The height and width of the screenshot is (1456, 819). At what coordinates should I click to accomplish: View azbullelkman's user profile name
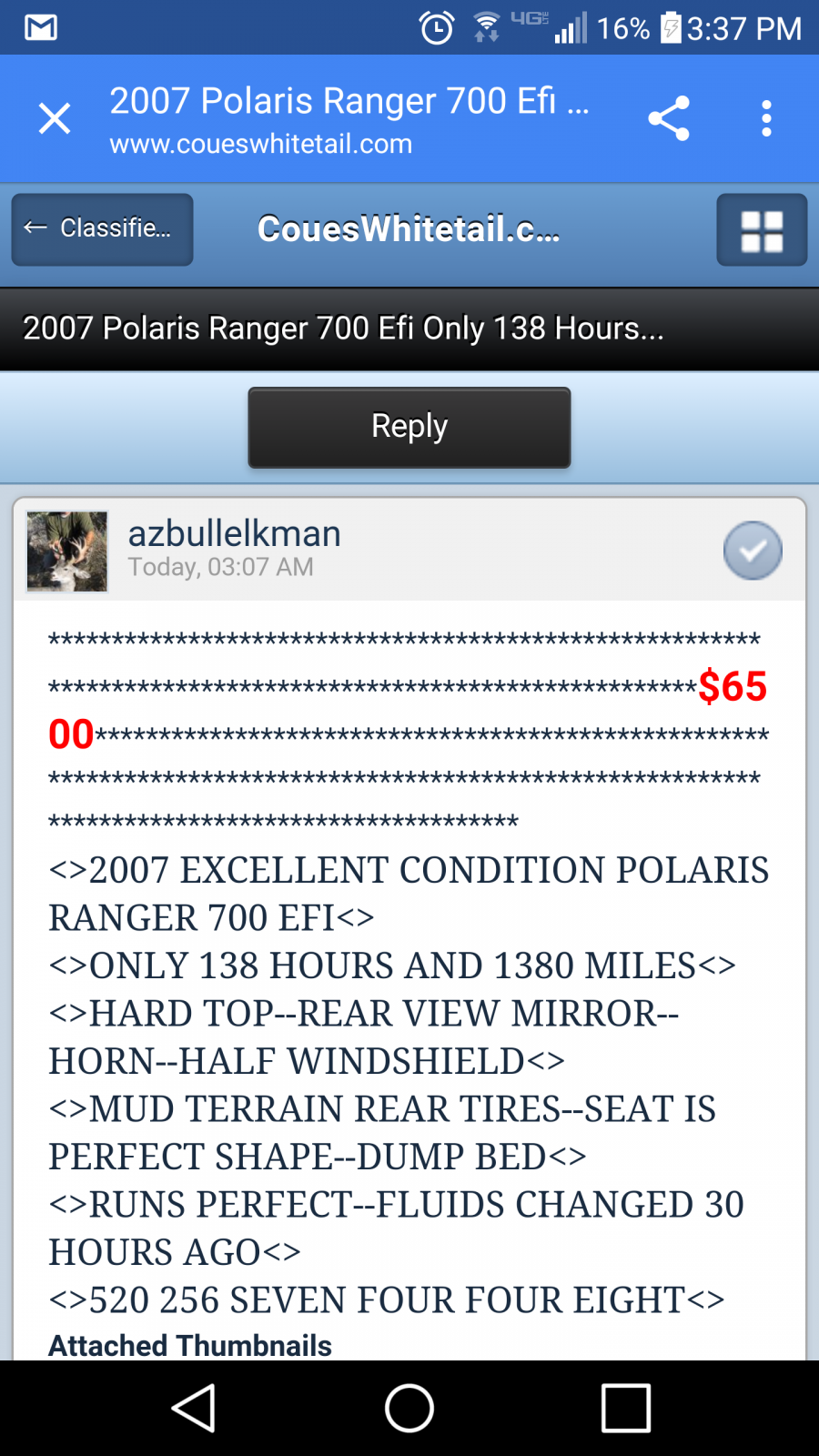coord(235,533)
